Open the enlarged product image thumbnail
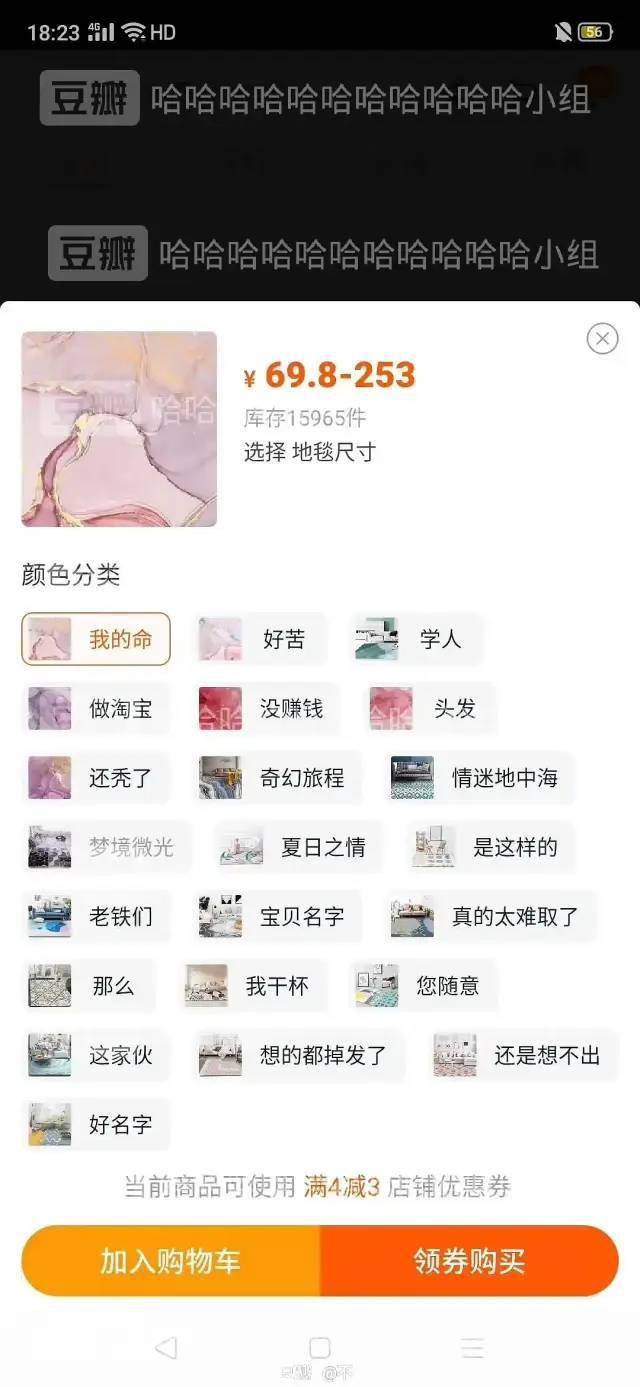This screenshot has width=640, height=1387. click(x=119, y=429)
